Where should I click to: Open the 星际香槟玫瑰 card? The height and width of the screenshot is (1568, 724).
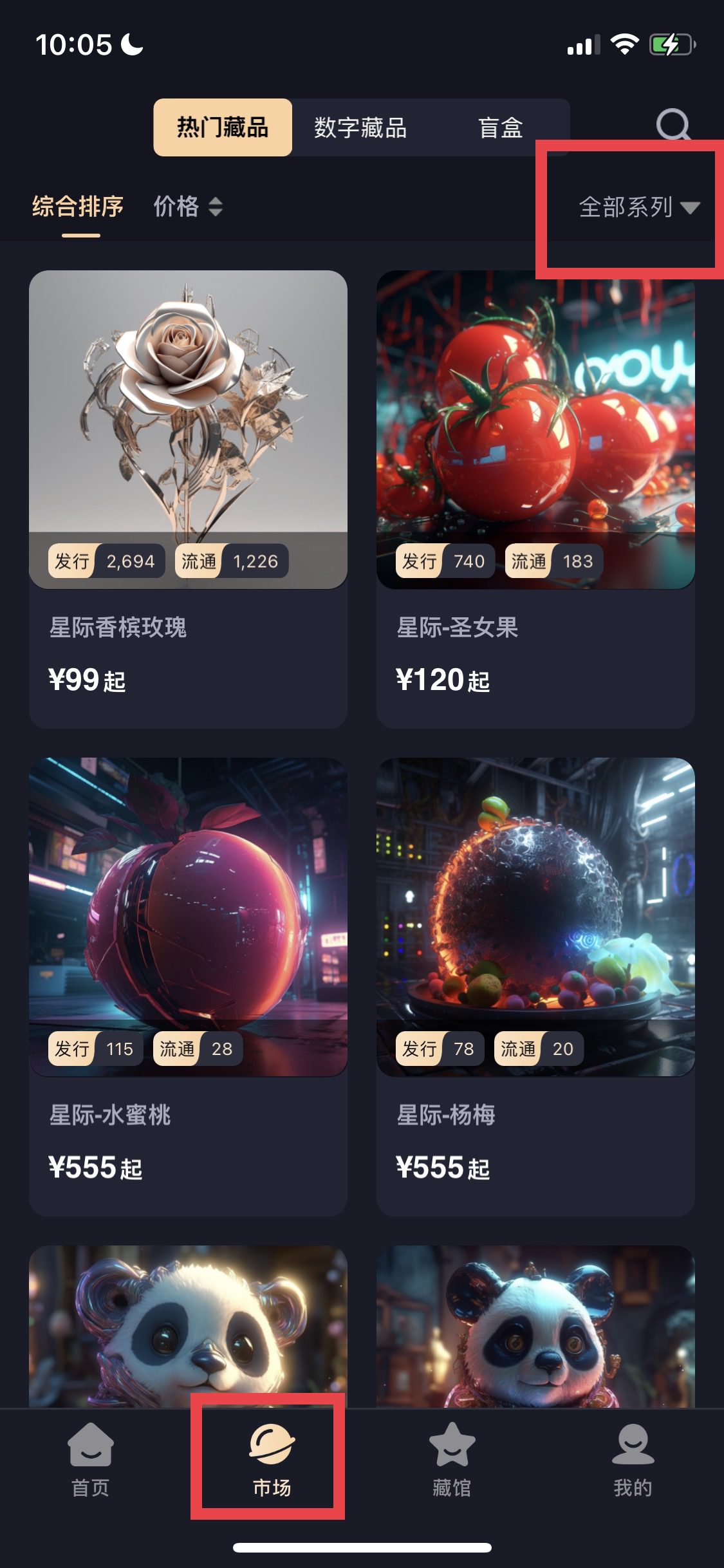coord(188,498)
